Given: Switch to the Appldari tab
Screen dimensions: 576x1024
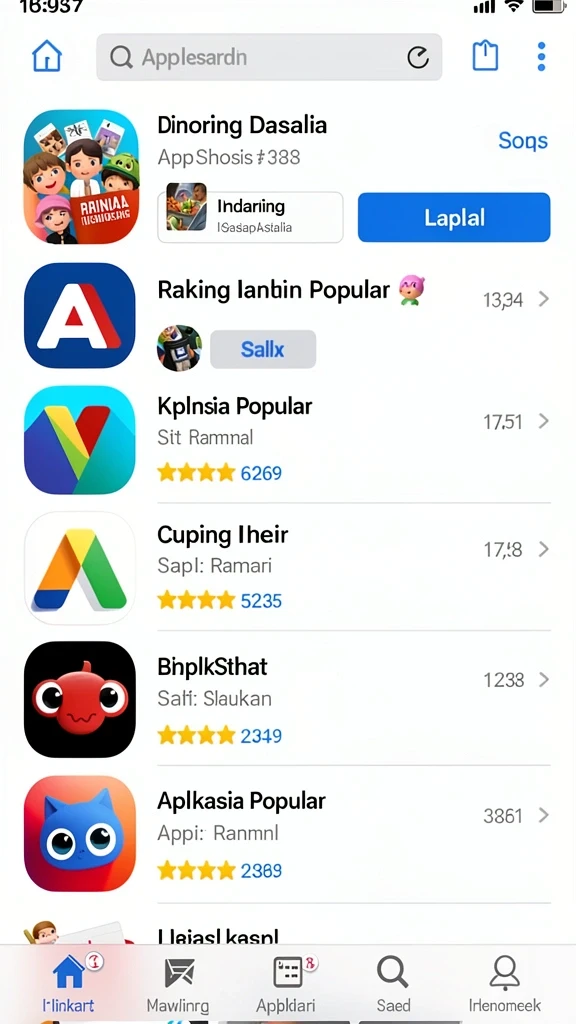Looking at the screenshot, I should tap(287, 983).
